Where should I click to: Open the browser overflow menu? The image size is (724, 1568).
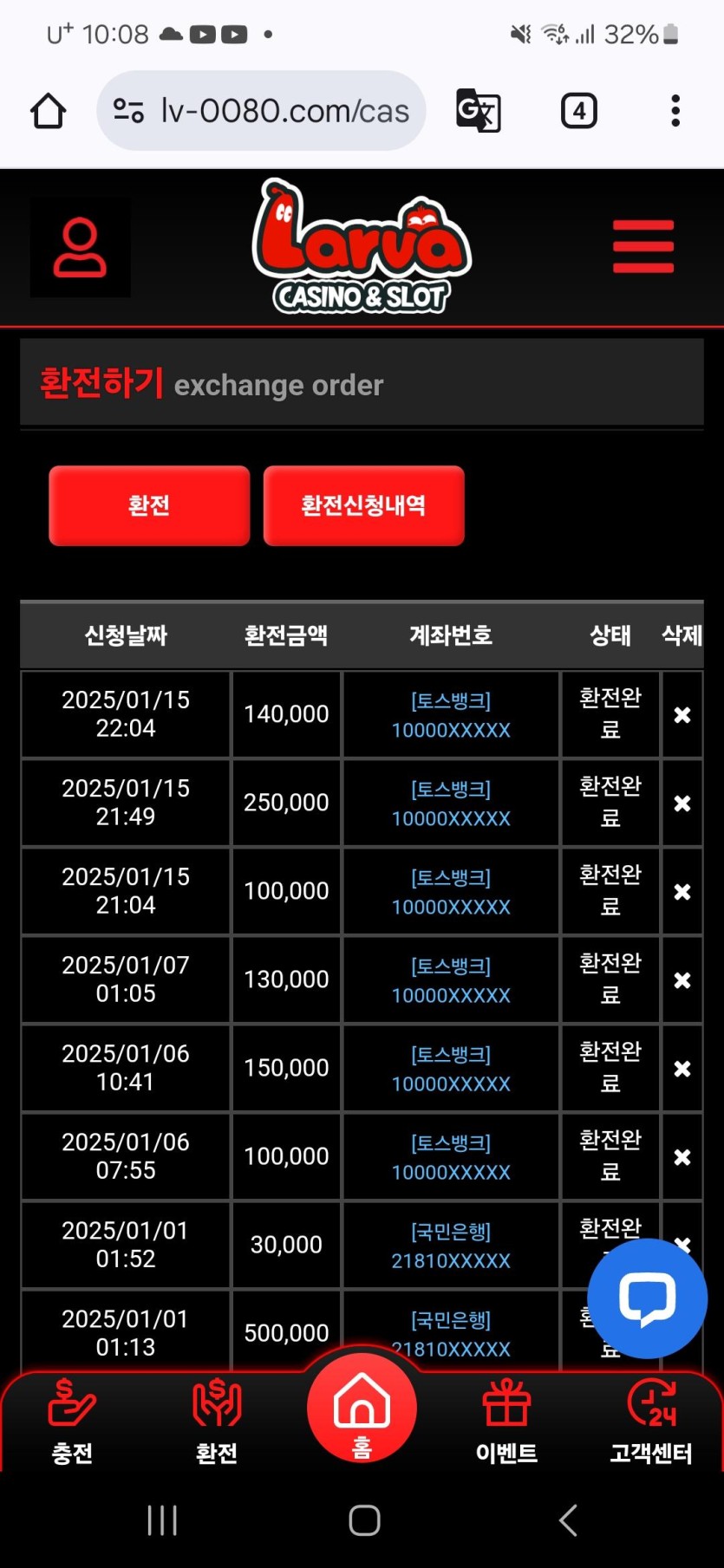[x=675, y=111]
